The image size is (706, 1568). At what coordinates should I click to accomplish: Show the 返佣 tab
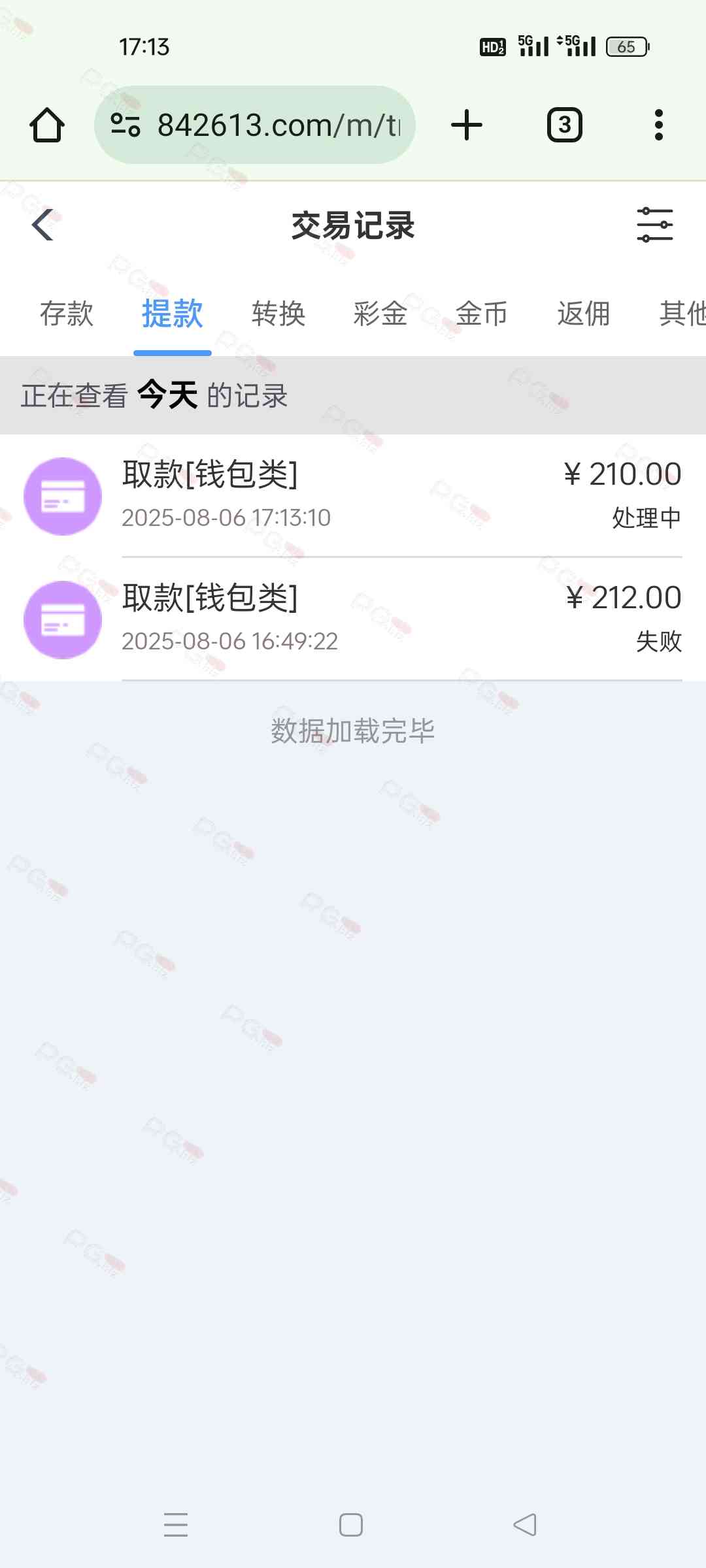click(x=584, y=314)
